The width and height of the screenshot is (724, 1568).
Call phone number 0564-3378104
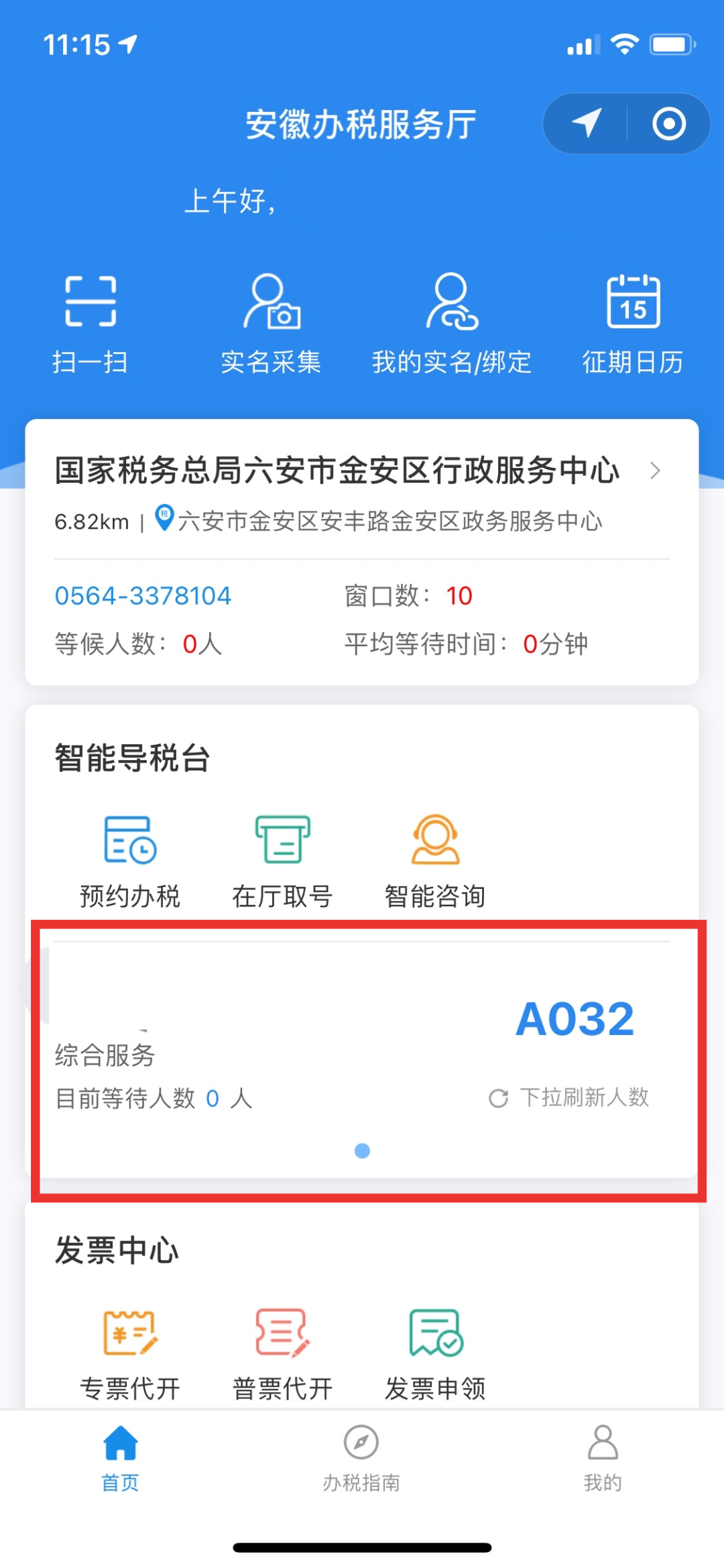pos(143,595)
